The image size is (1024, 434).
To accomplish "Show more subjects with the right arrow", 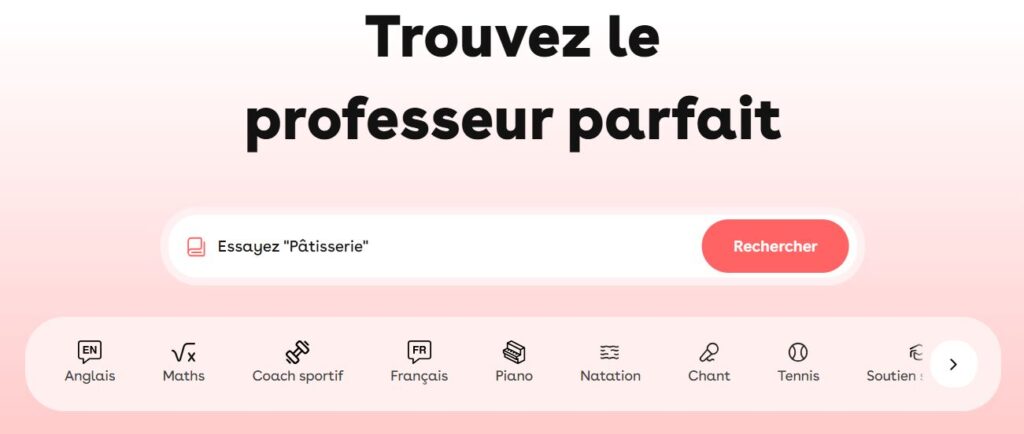I will pyautogui.click(x=953, y=364).
